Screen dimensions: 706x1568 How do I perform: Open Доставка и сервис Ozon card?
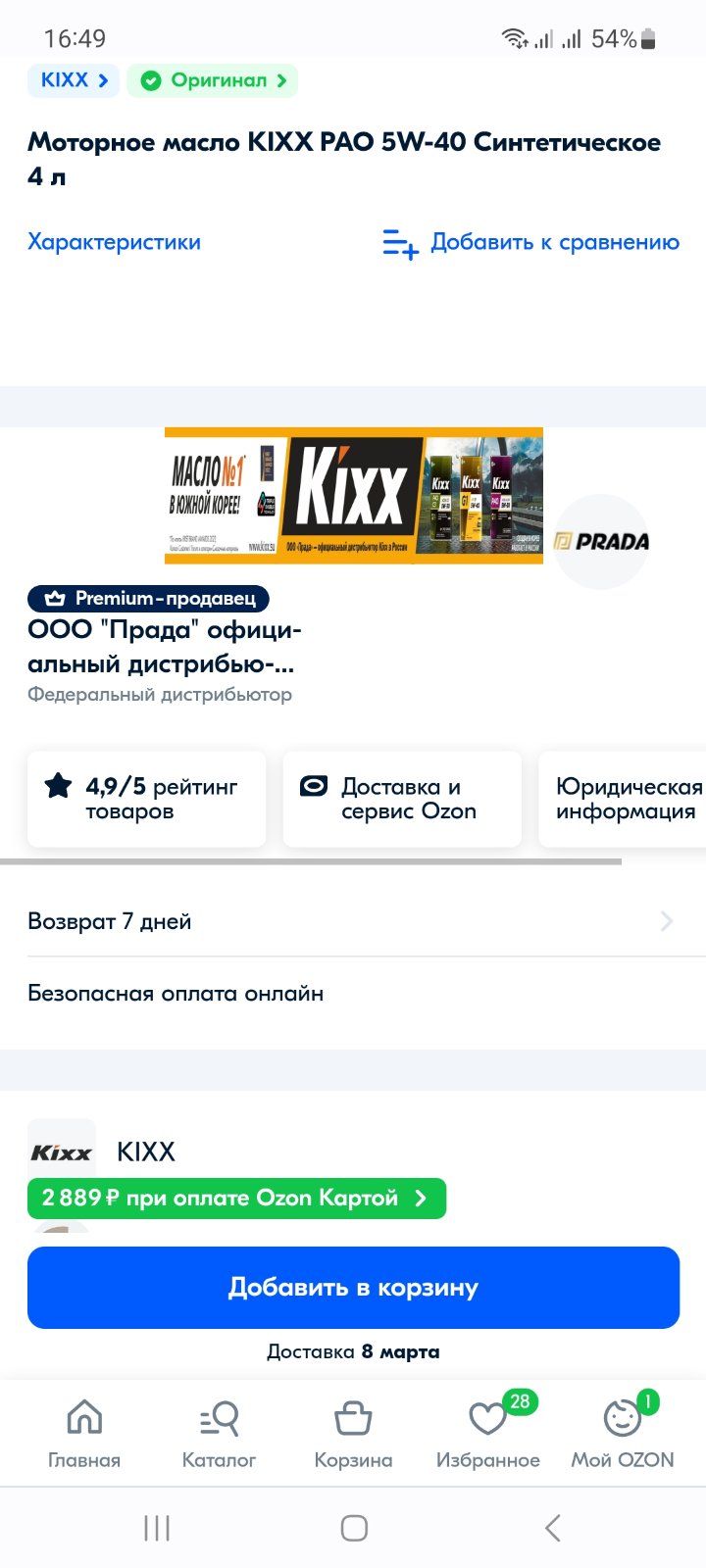[402, 799]
